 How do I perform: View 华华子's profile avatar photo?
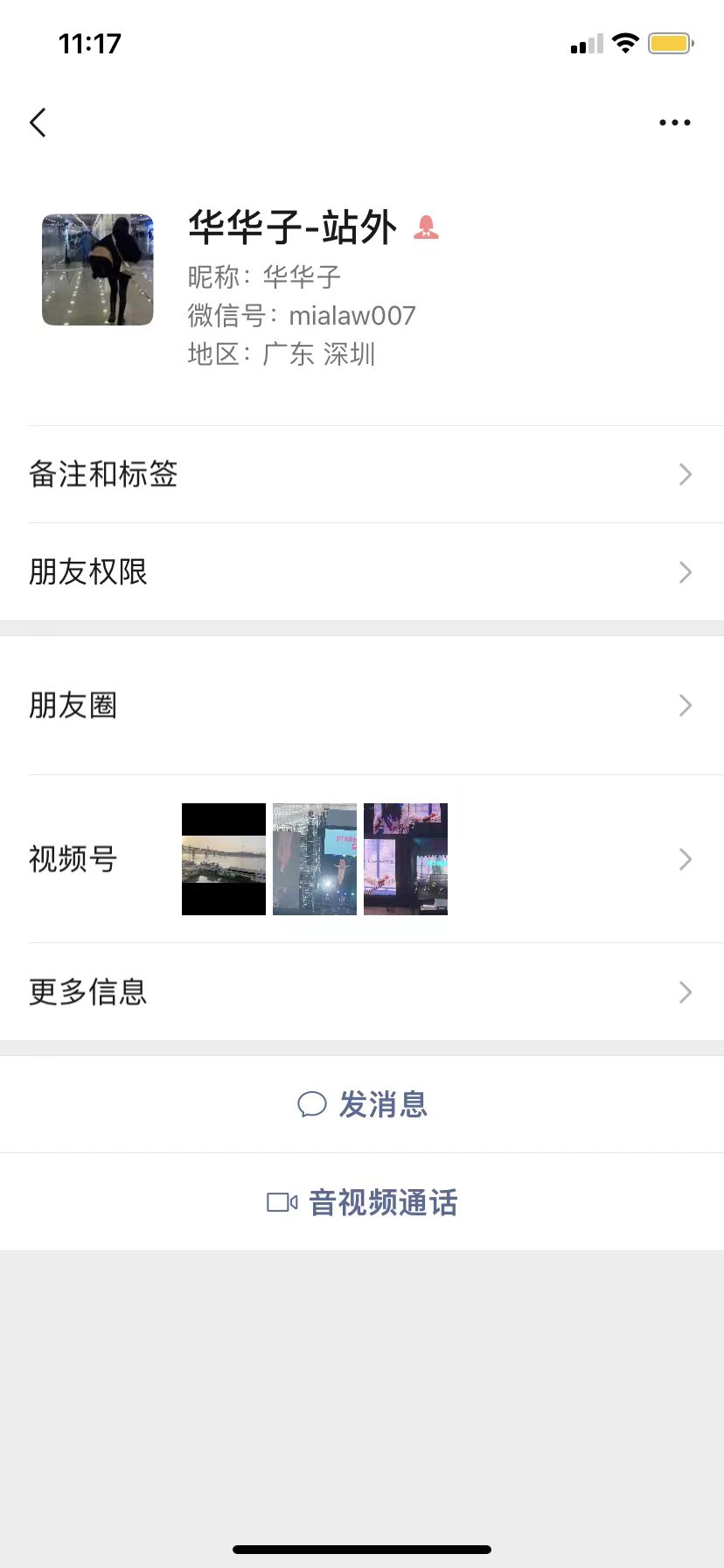98,269
